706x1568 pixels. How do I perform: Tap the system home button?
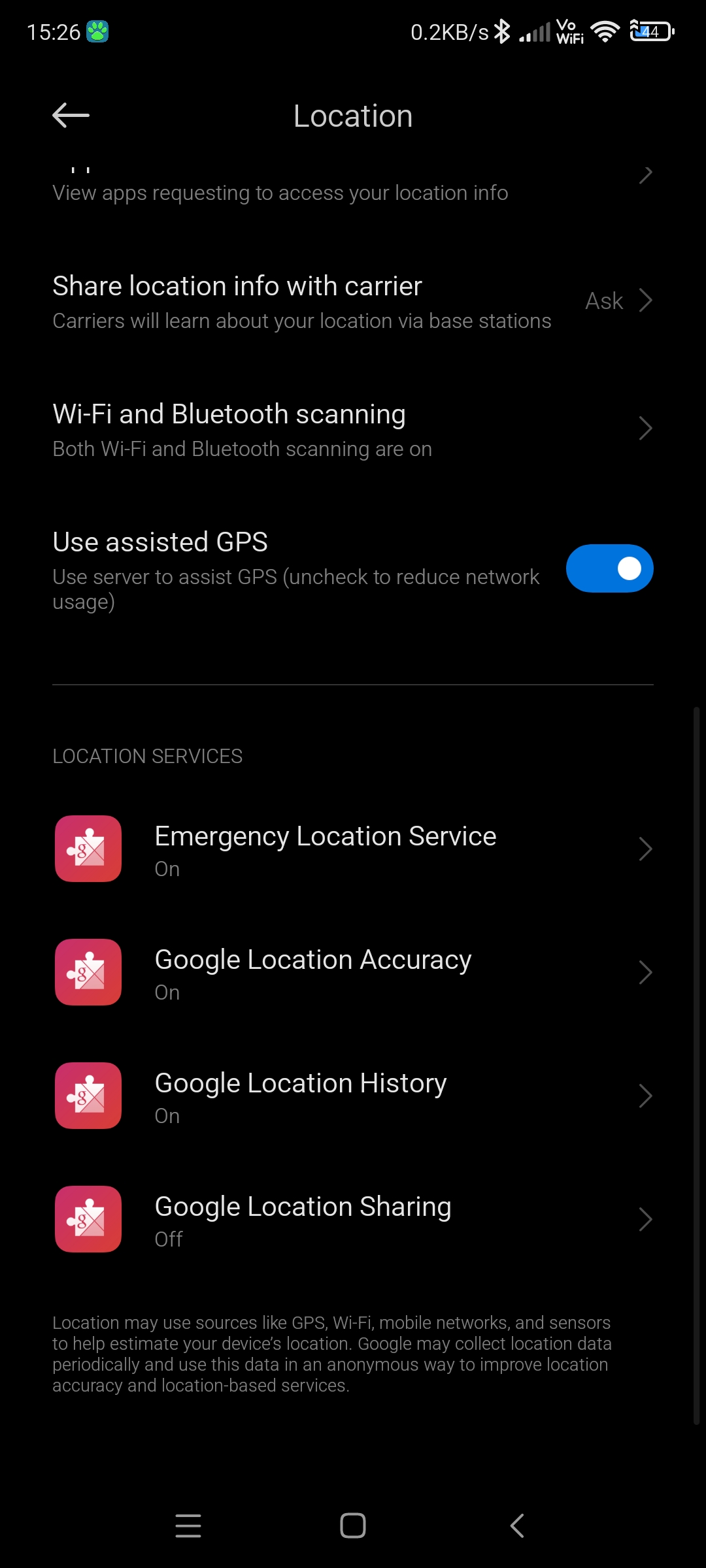(x=353, y=1526)
